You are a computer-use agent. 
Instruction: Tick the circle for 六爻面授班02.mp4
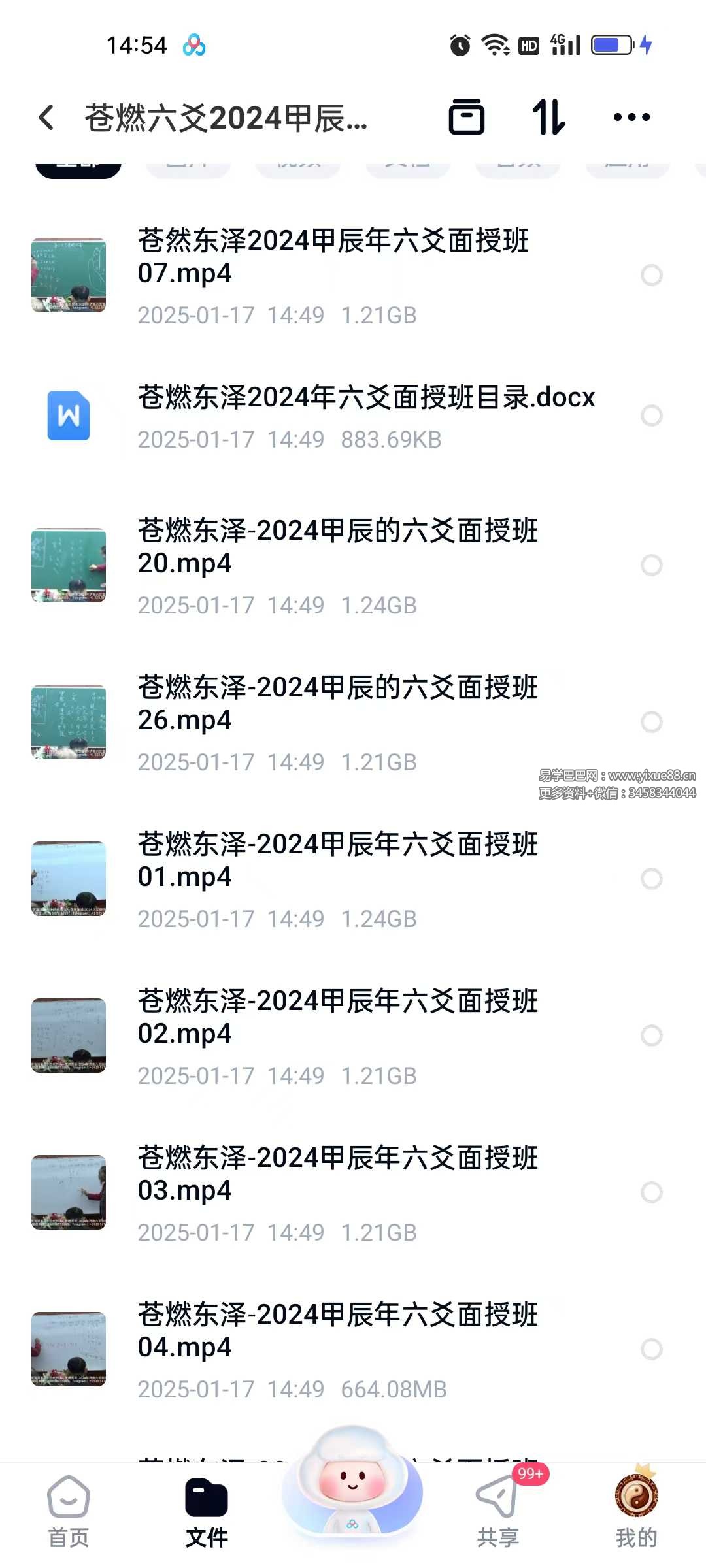coord(652,1036)
